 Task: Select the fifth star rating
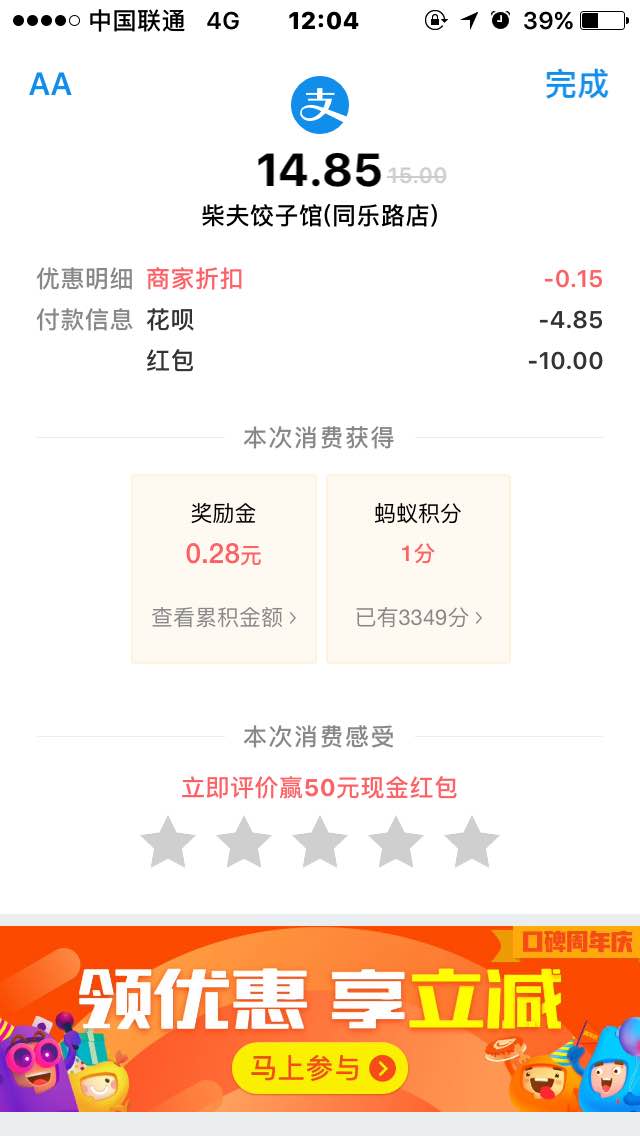[471, 842]
